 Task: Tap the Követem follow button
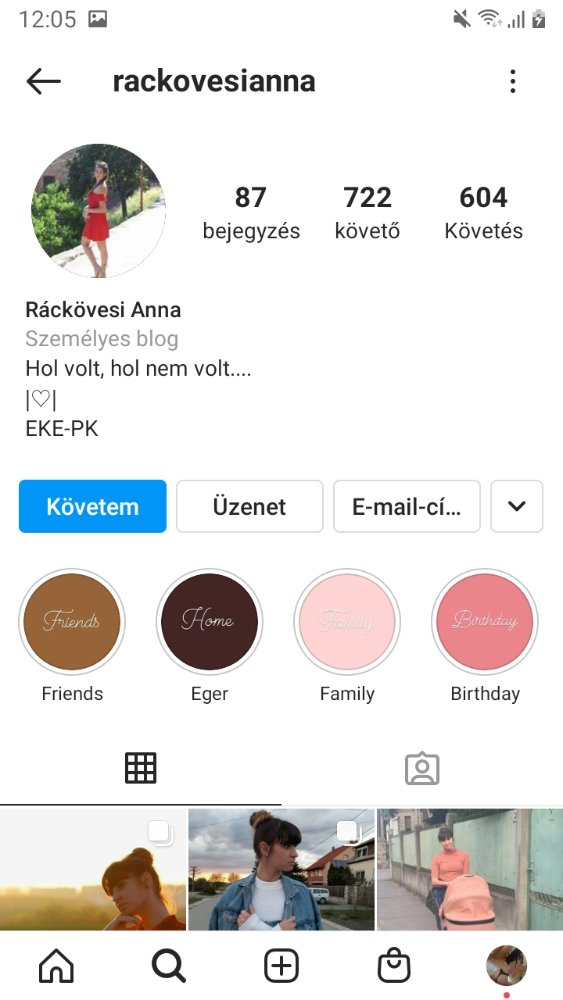pyautogui.click(x=92, y=506)
